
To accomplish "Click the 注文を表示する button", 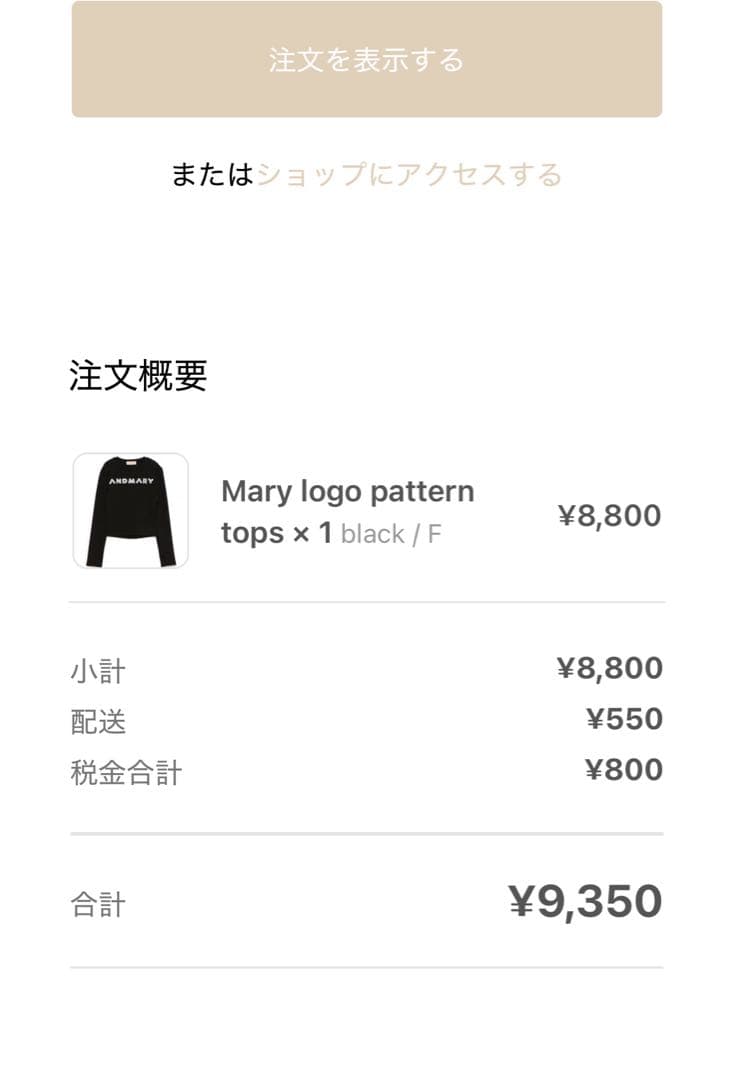I will (x=367, y=60).
